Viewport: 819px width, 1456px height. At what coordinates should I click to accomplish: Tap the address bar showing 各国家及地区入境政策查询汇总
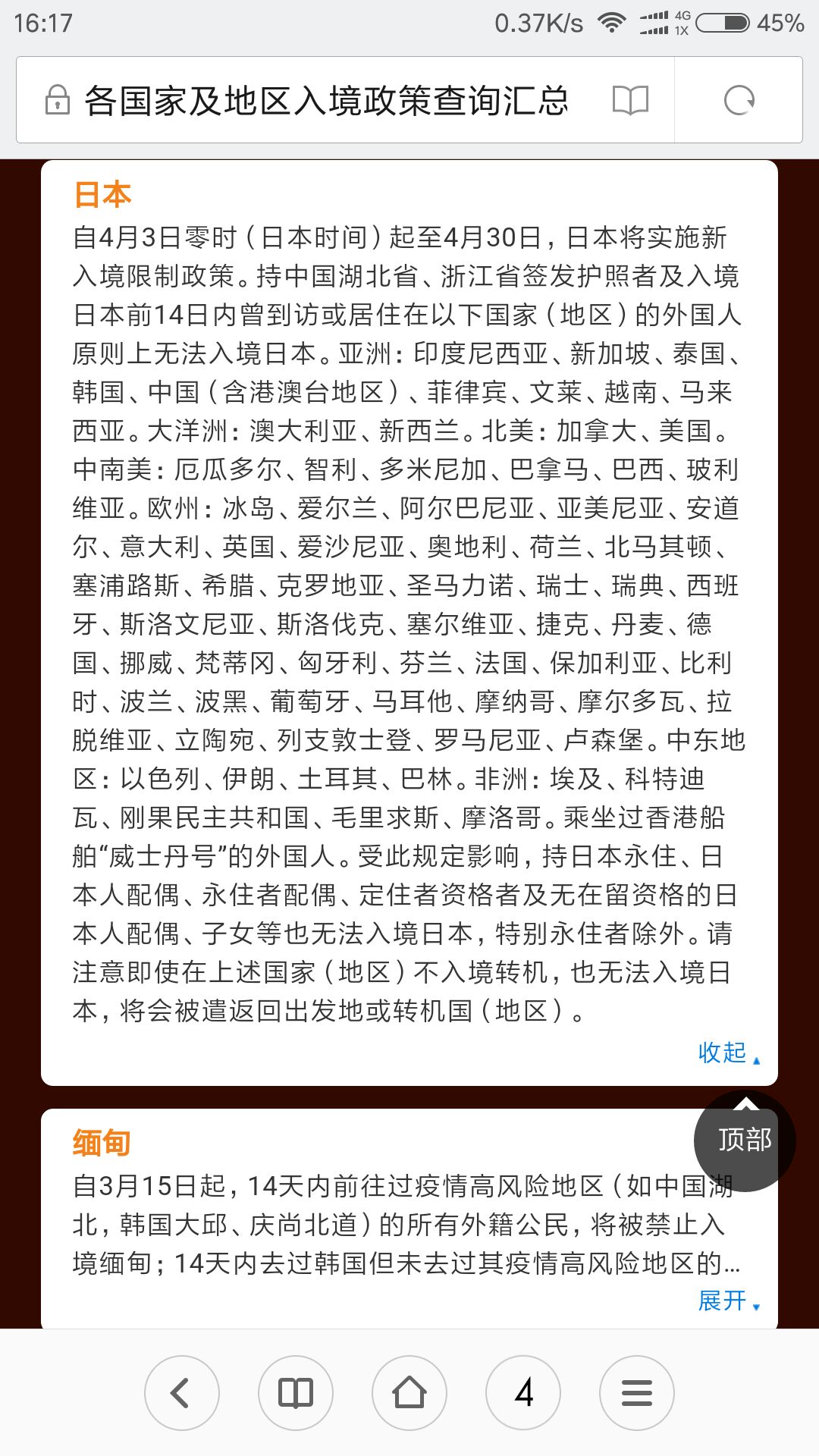click(x=326, y=100)
